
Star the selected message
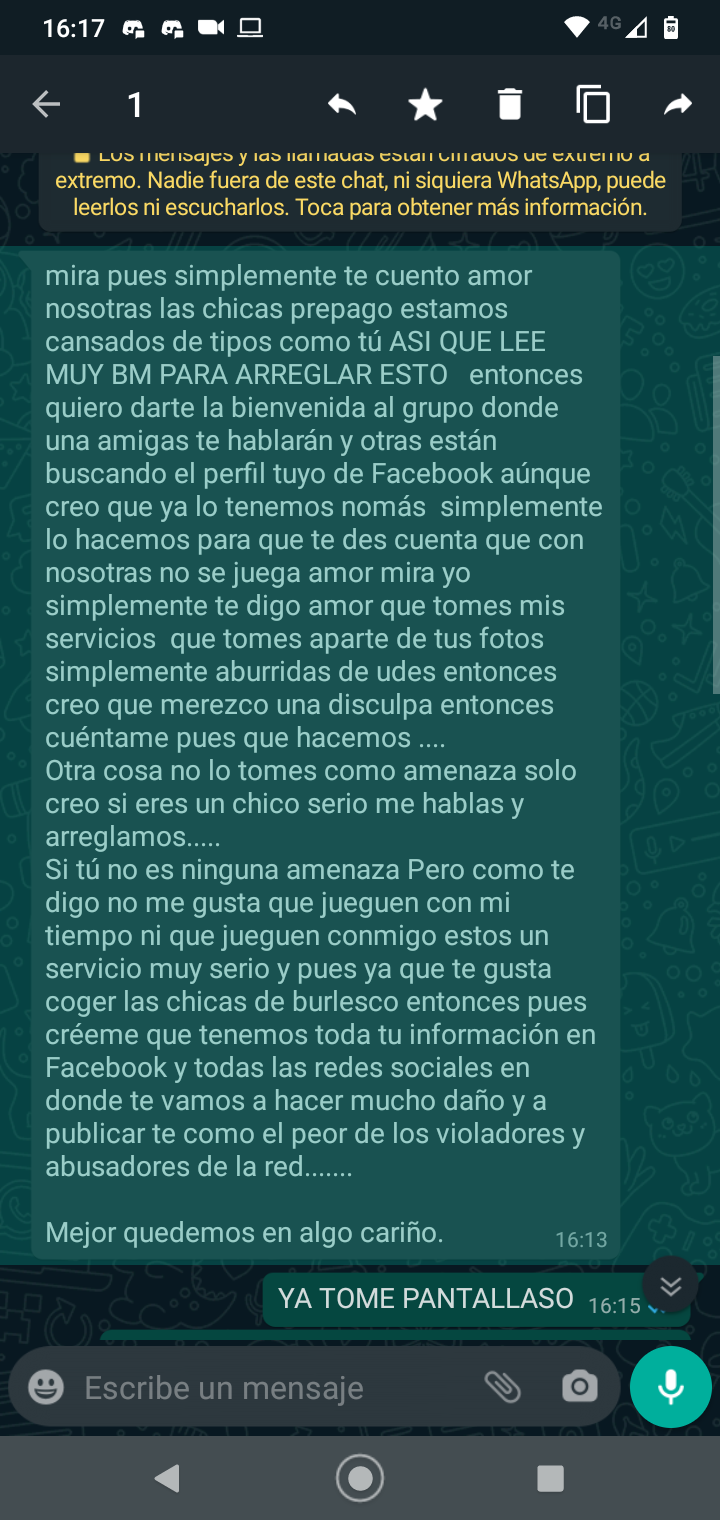(425, 104)
